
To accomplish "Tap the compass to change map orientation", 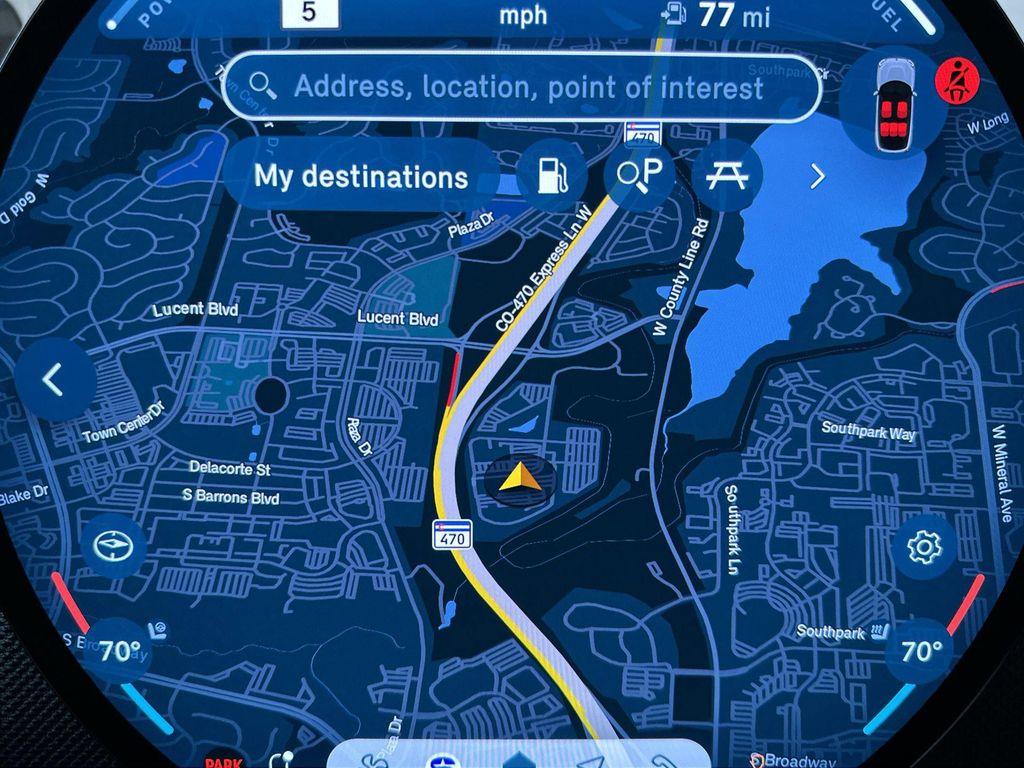I will [x=113, y=546].
